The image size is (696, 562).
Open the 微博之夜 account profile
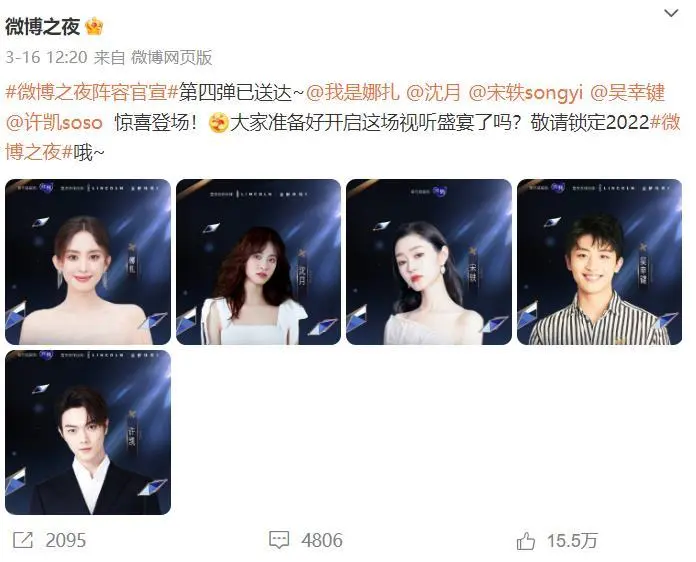click(x=43, y=27)
